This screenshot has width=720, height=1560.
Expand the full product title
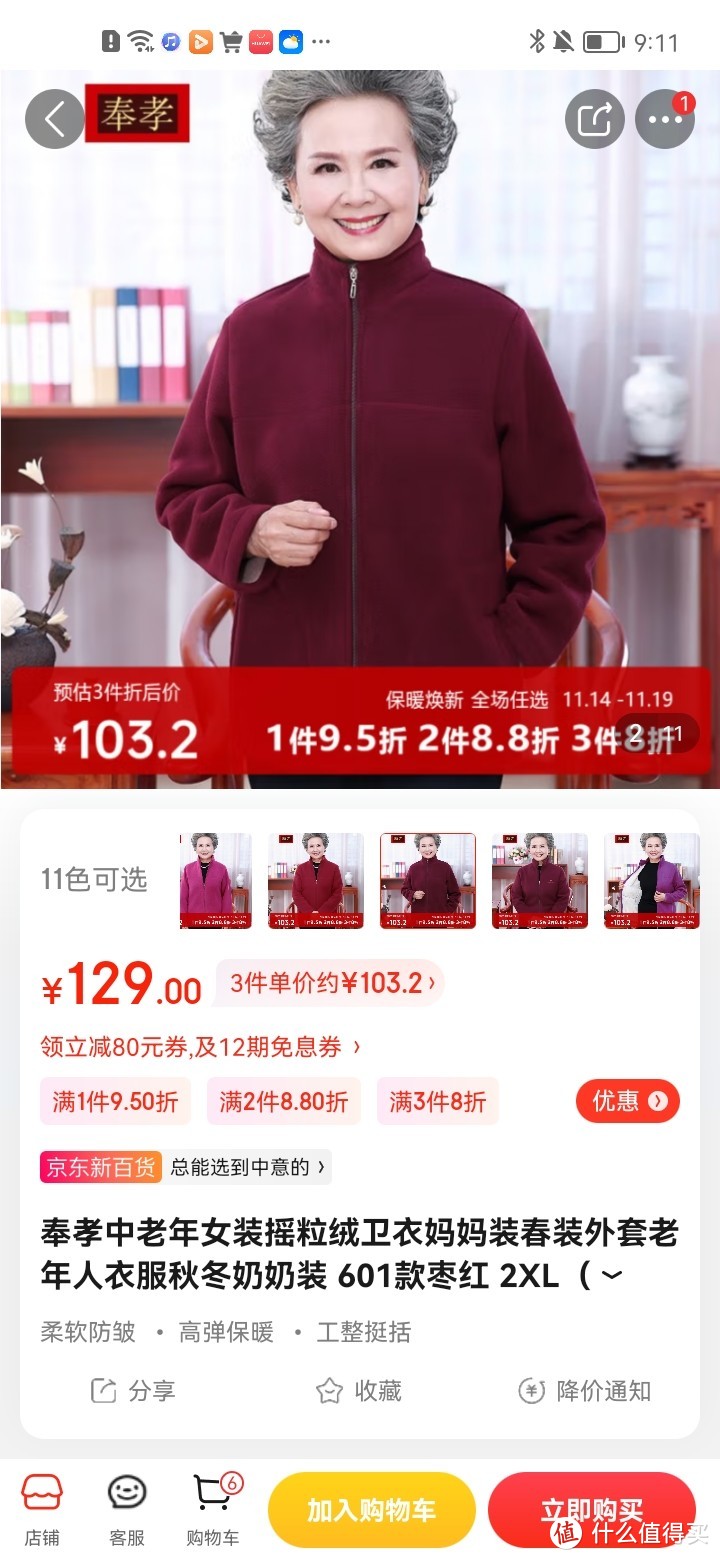(613, 1277)
